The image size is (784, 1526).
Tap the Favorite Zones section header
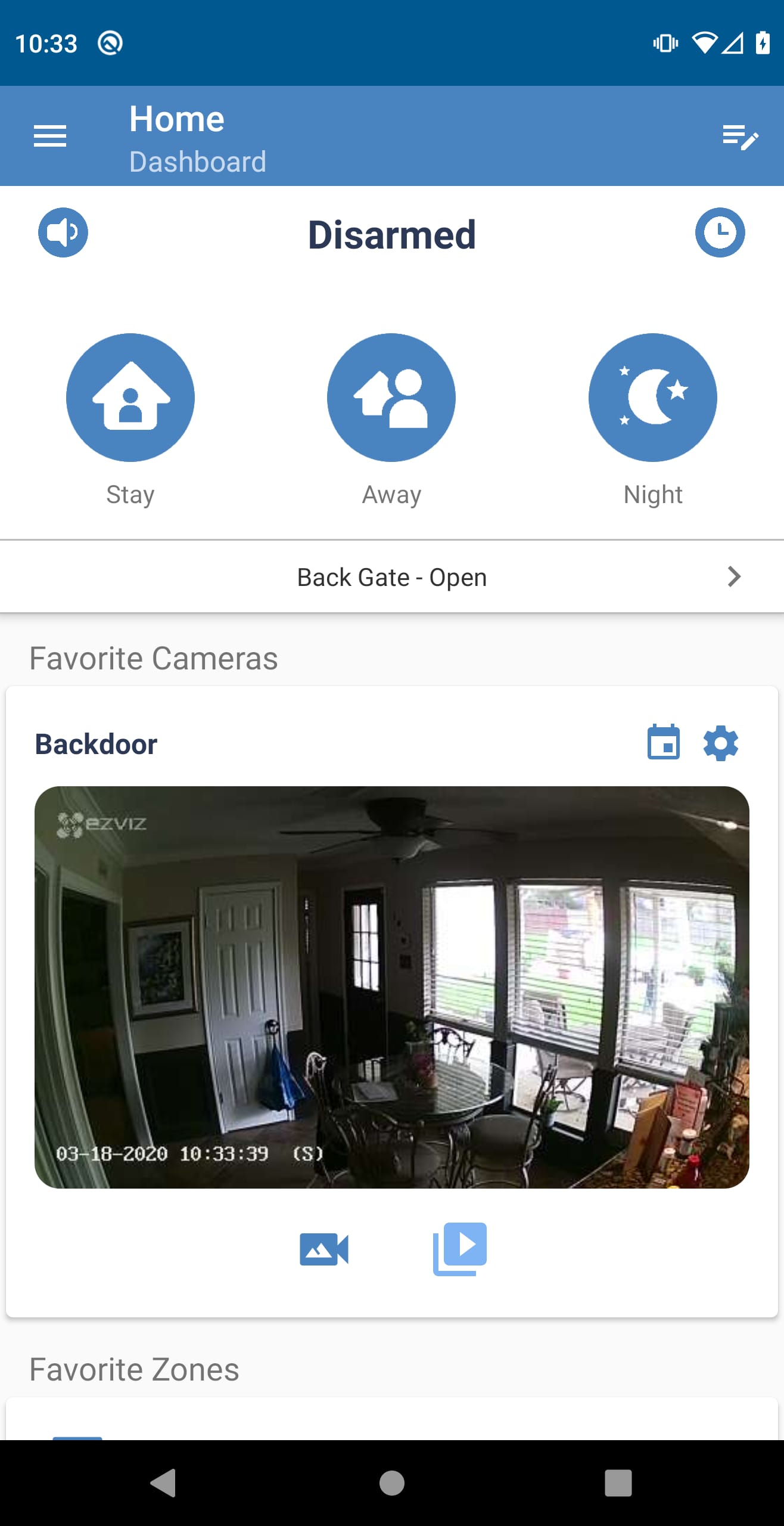tap(133, 1369)
